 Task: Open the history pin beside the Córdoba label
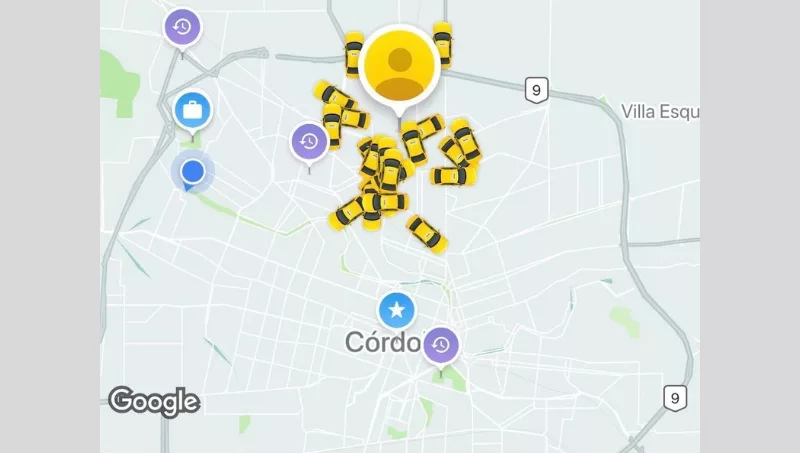440,346
